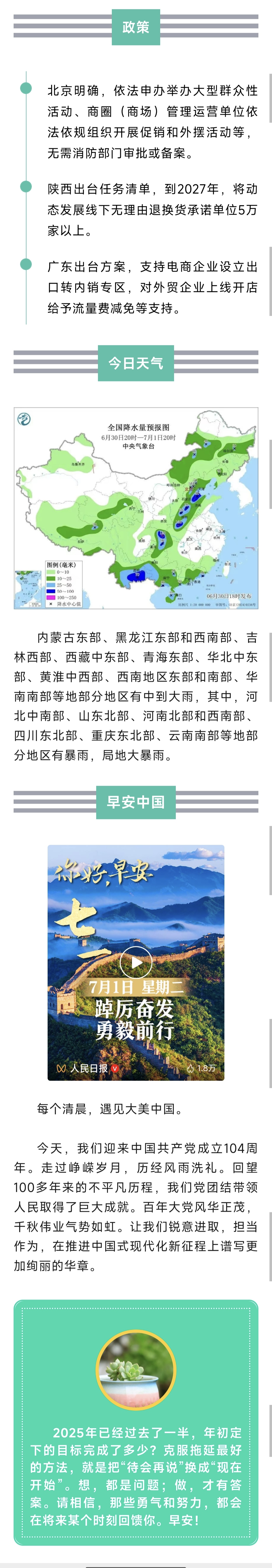272x1568 pixels.
Task: Play the 你好,早安 July 1 video
Action: click(135, 962)
